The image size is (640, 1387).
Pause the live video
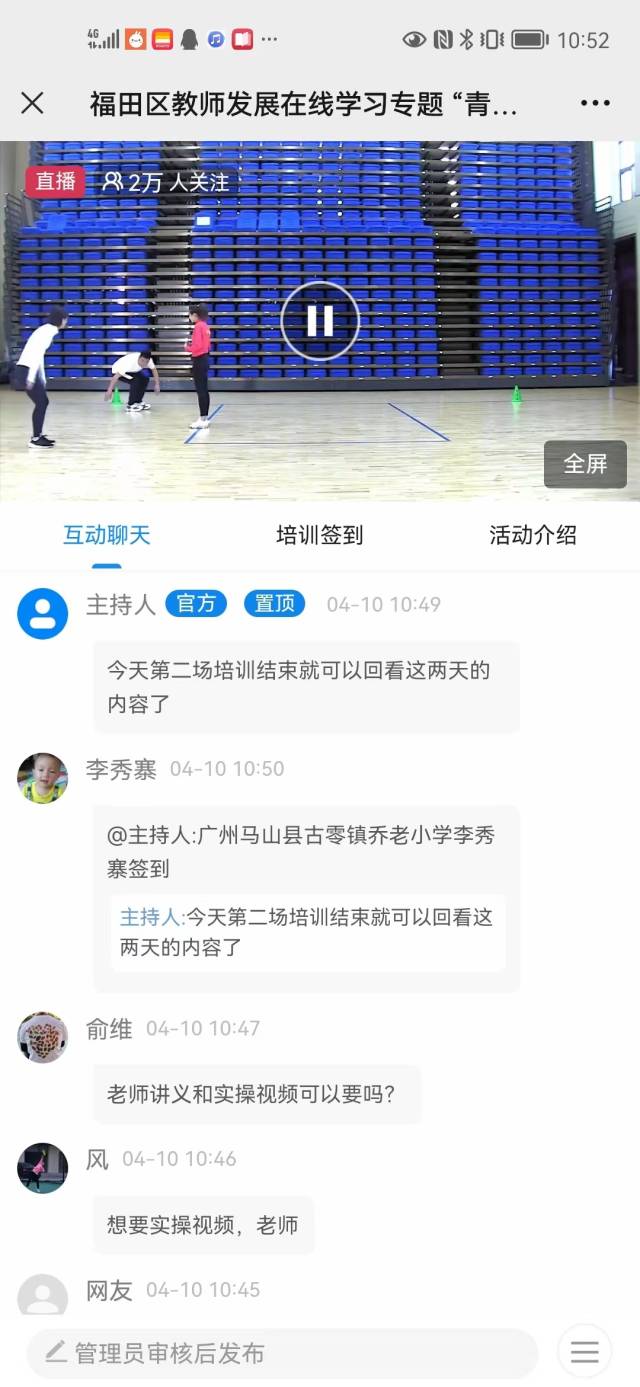[319, 320]
